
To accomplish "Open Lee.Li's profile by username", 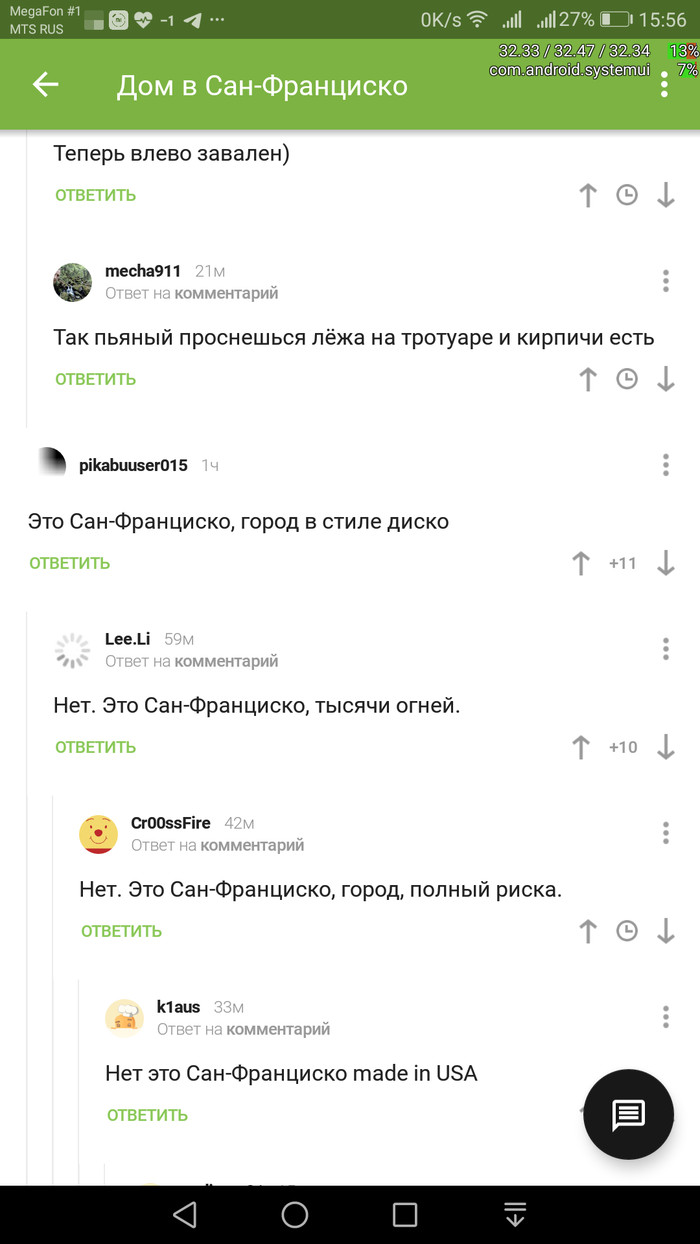I will pyautogui.click(x=127, y=639).
